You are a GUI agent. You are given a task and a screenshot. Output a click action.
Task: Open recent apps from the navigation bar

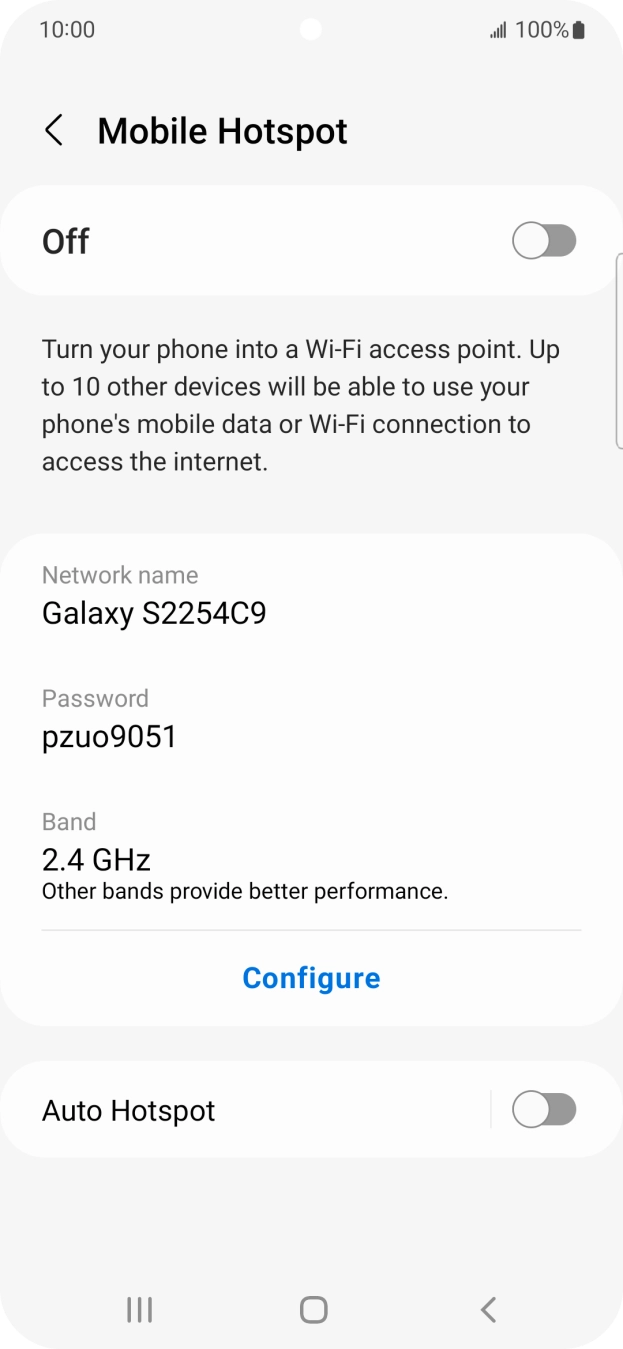[x=139, y=1309]
